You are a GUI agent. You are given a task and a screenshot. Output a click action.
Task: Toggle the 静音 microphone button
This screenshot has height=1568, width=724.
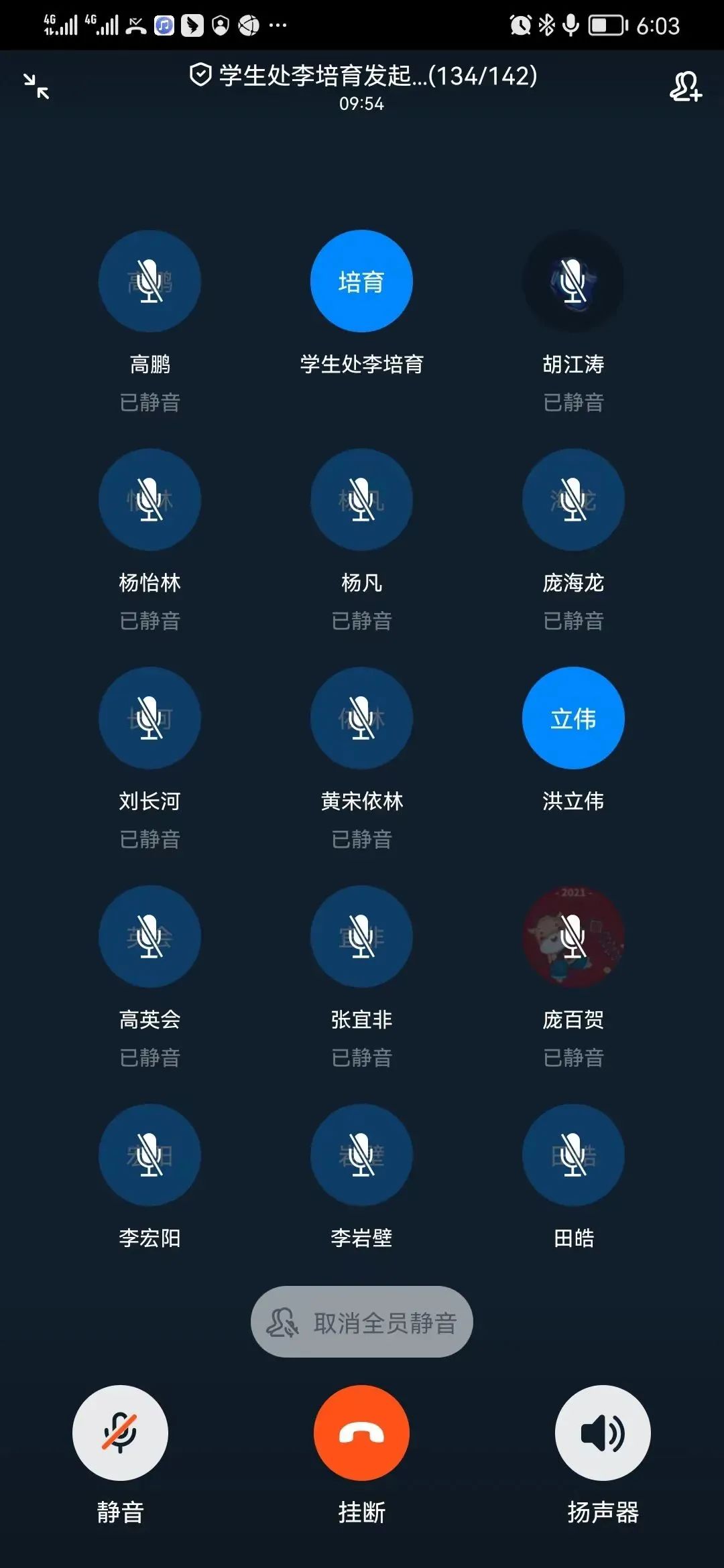[x=120, y=1433]
